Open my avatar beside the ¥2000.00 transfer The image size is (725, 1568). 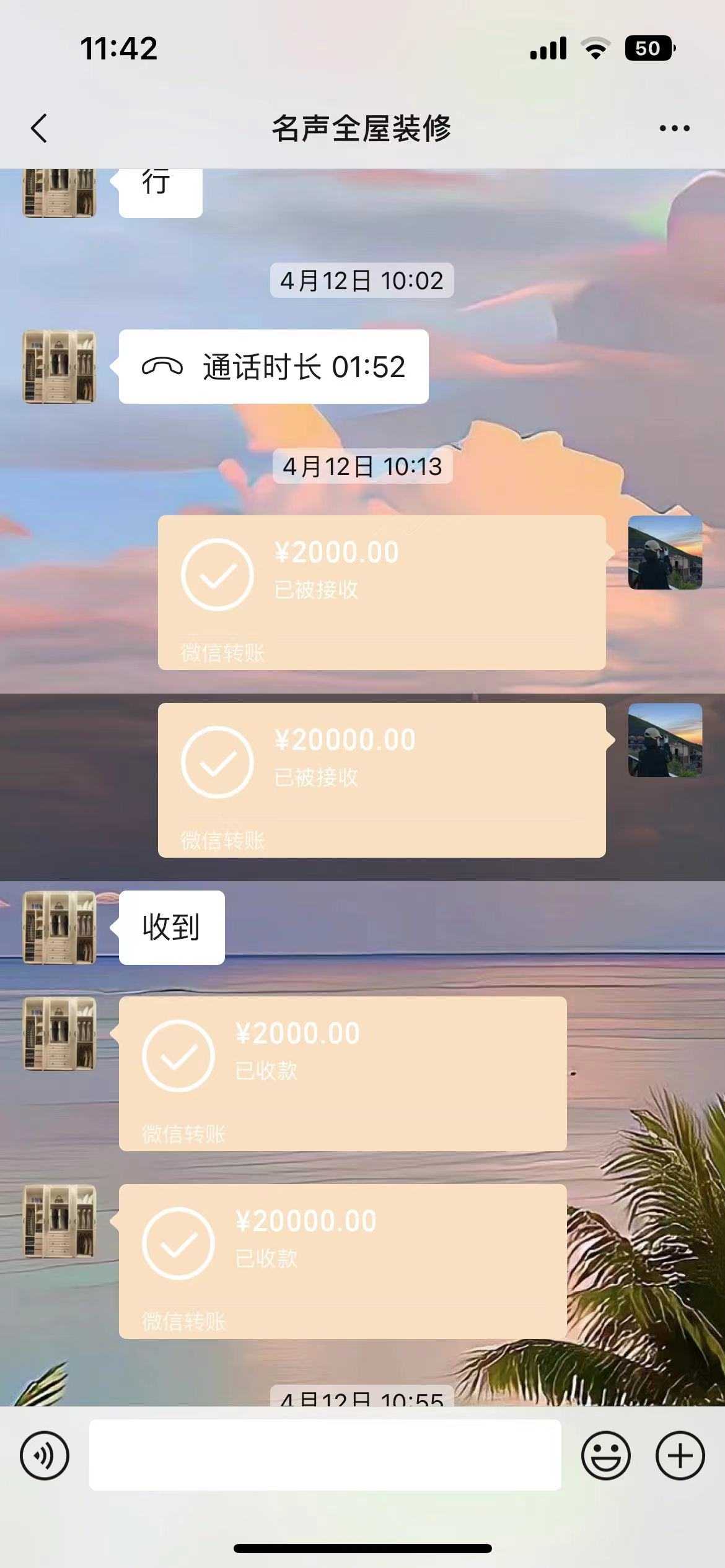(x=665, y=552)
